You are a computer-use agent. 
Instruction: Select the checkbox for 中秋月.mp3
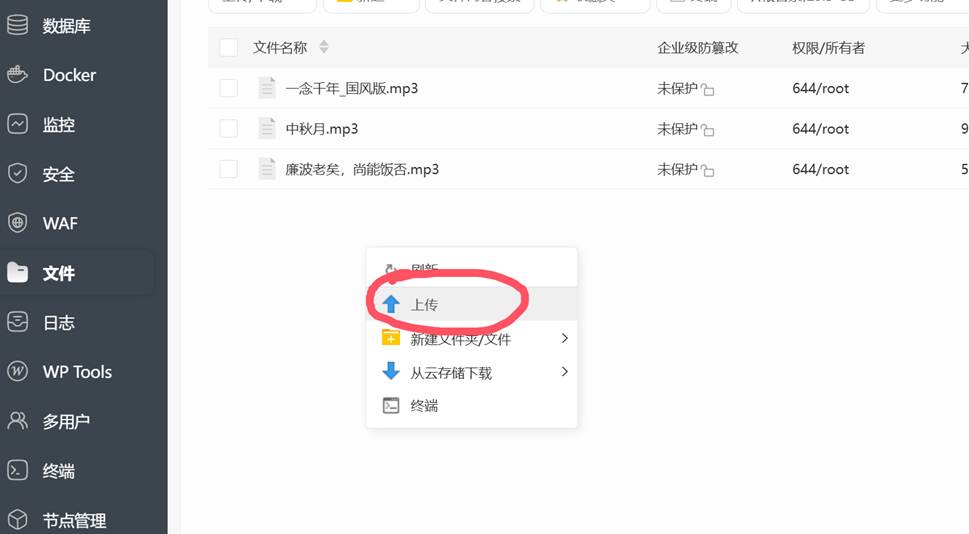tap(228, 128)
